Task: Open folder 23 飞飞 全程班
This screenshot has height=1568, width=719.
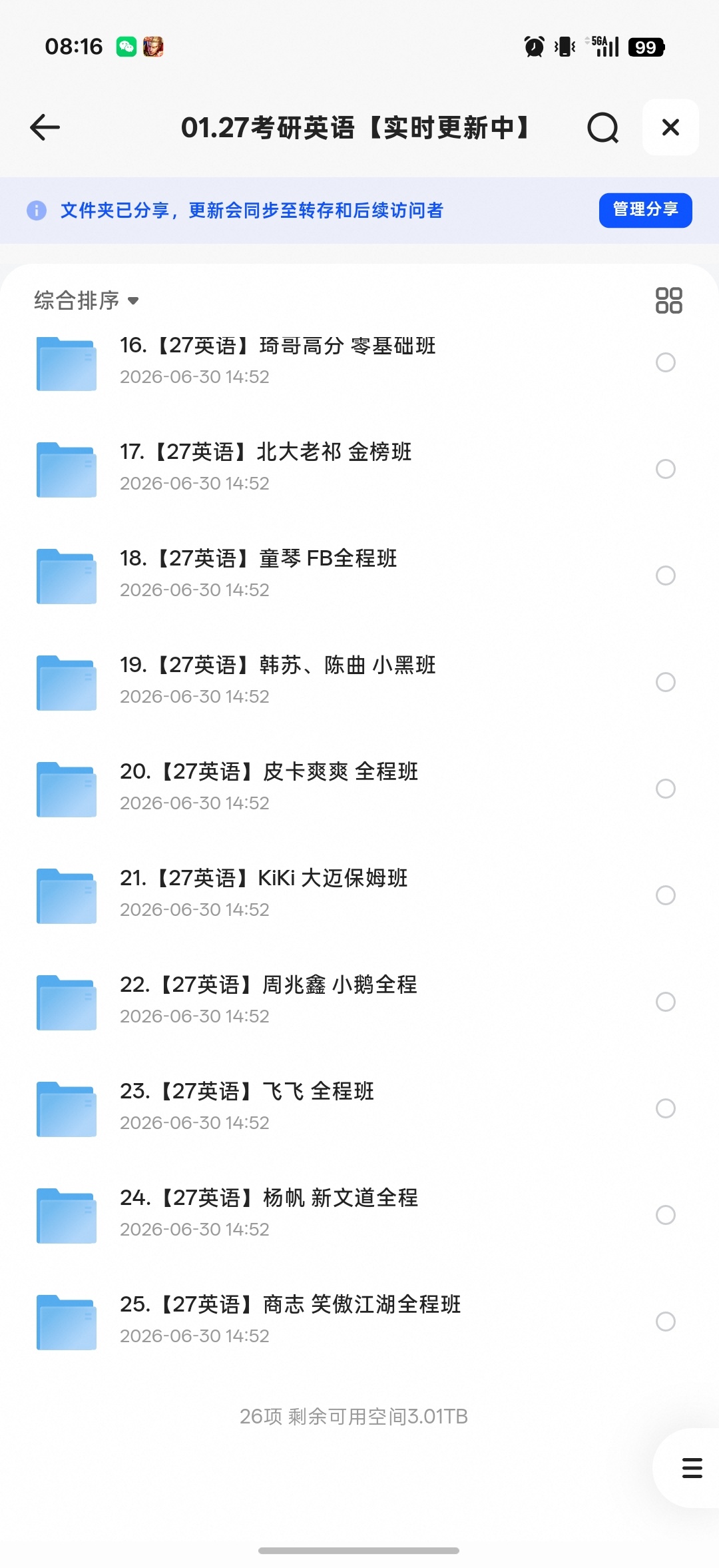Action: click(x=359, y=1108)
